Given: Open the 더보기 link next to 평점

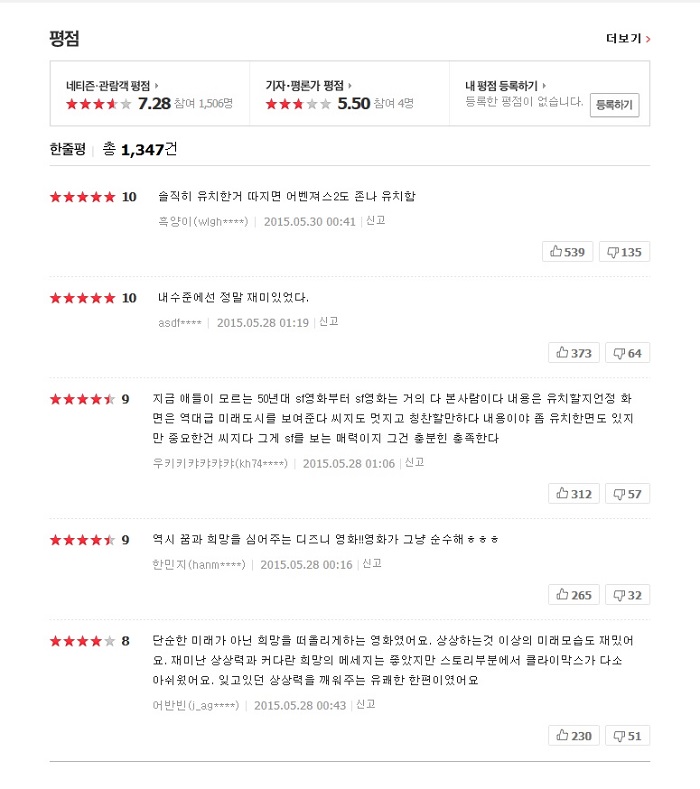Looking at the screenshot, I should 628,39.
